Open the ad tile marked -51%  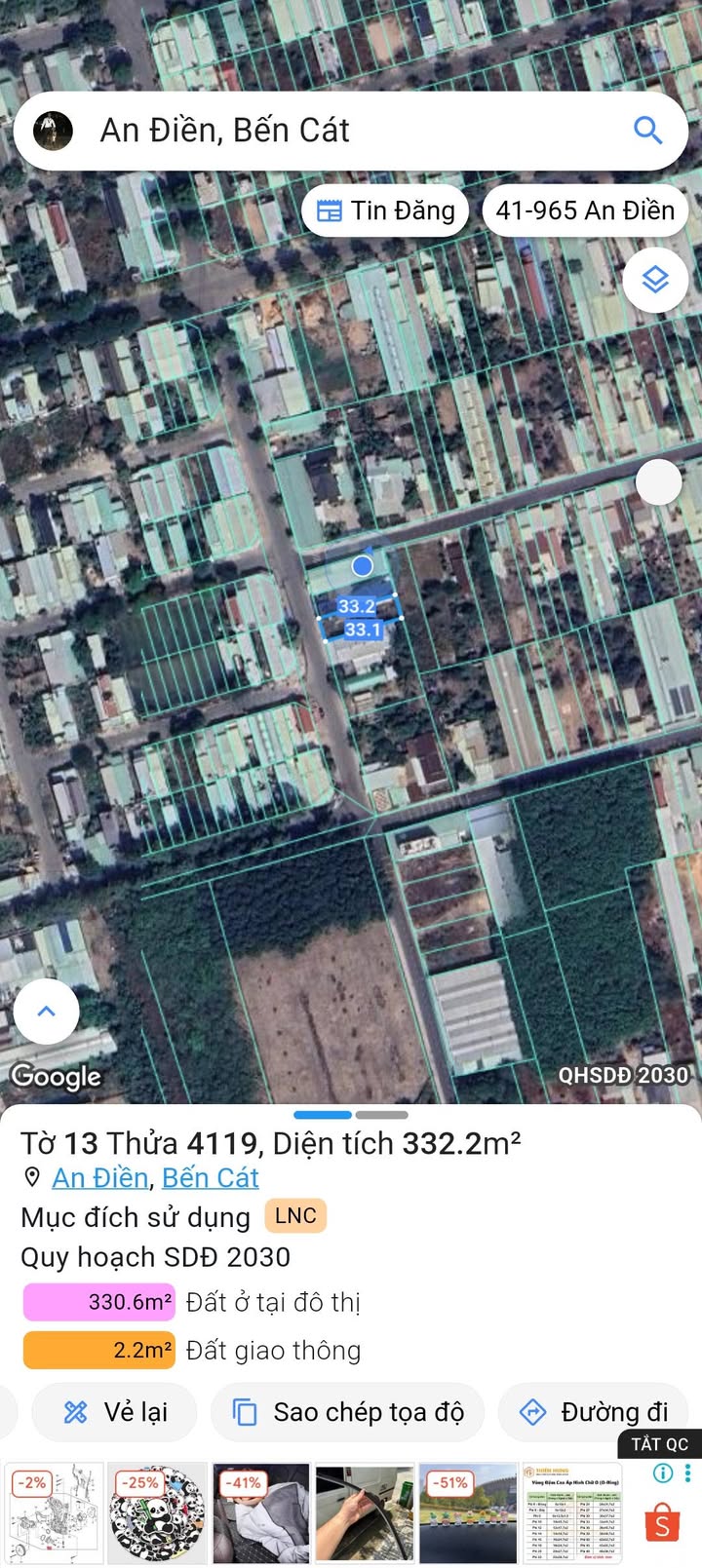pyautogui.click(x=468, y=1513)
